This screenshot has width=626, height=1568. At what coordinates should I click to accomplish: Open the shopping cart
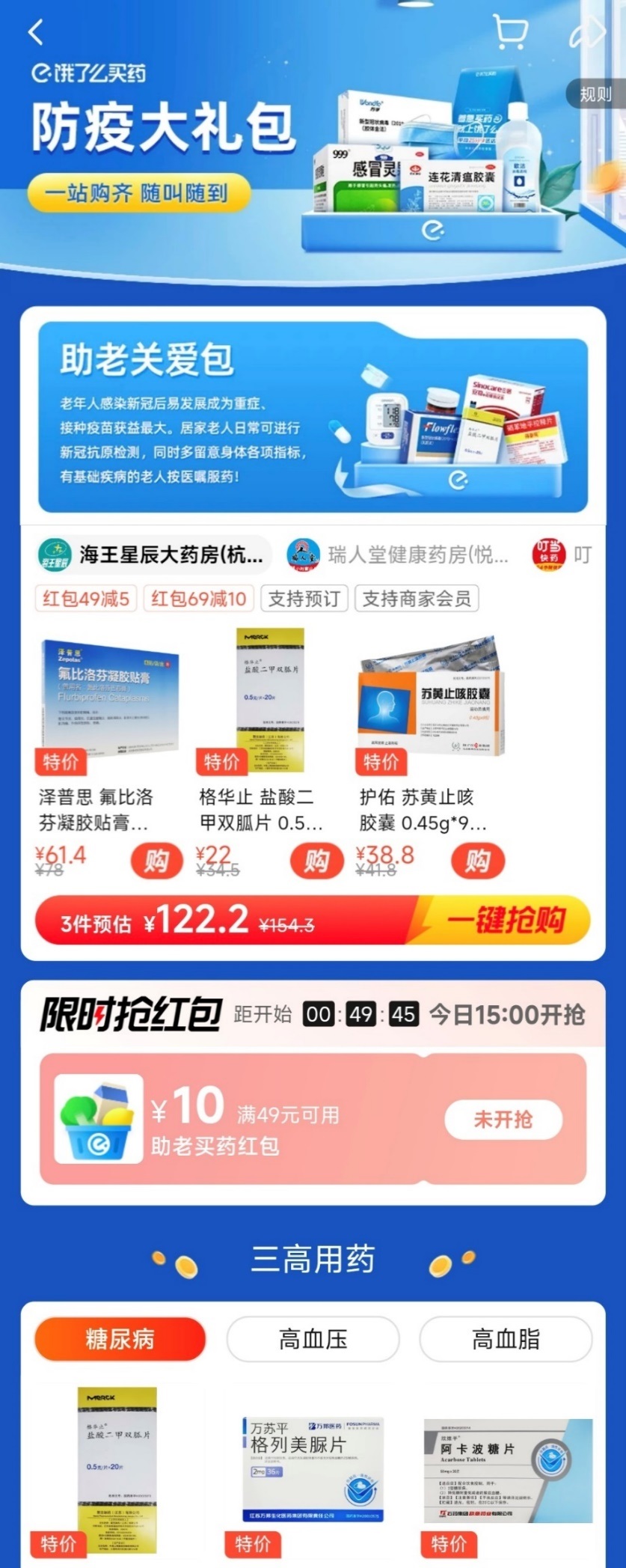pos(510,32)
